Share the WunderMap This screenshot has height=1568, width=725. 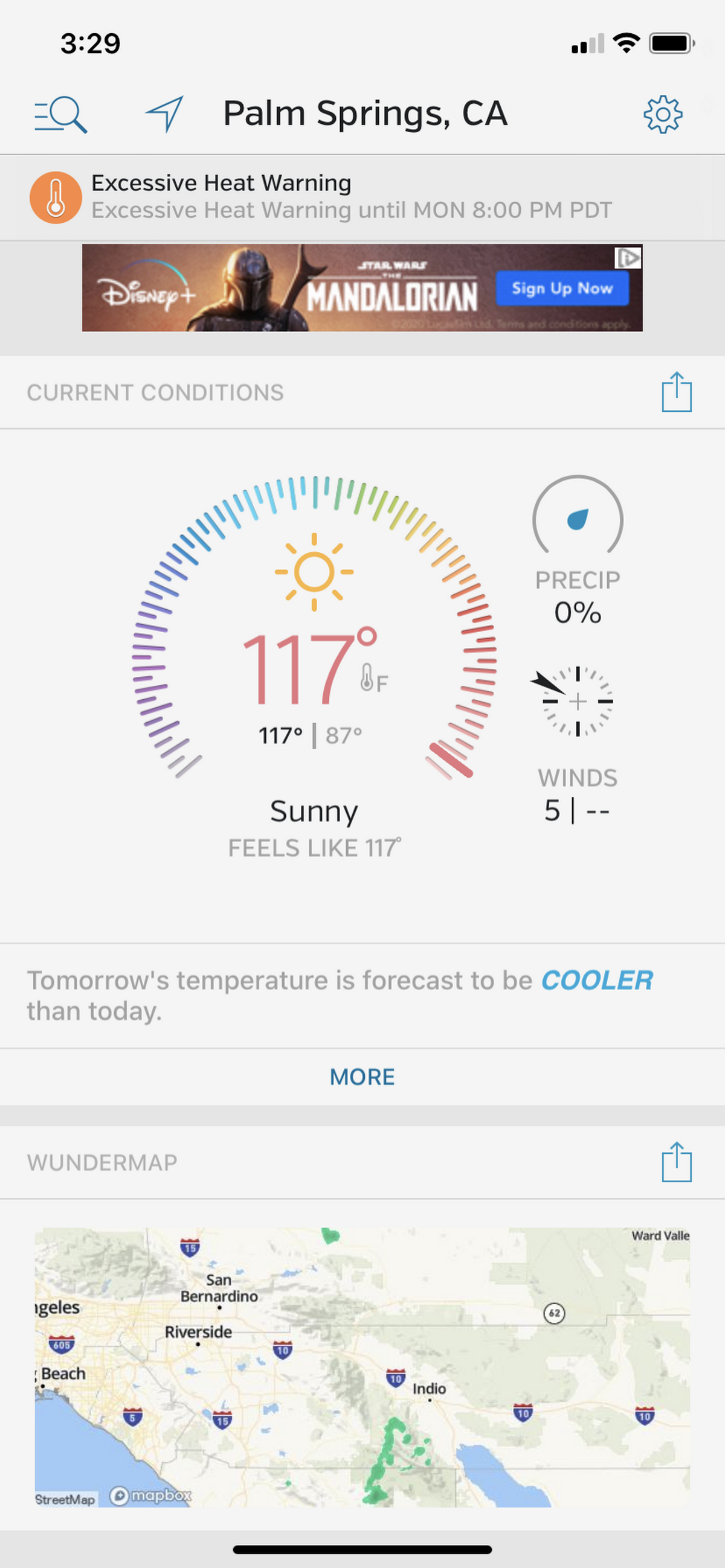[676, 1162]
